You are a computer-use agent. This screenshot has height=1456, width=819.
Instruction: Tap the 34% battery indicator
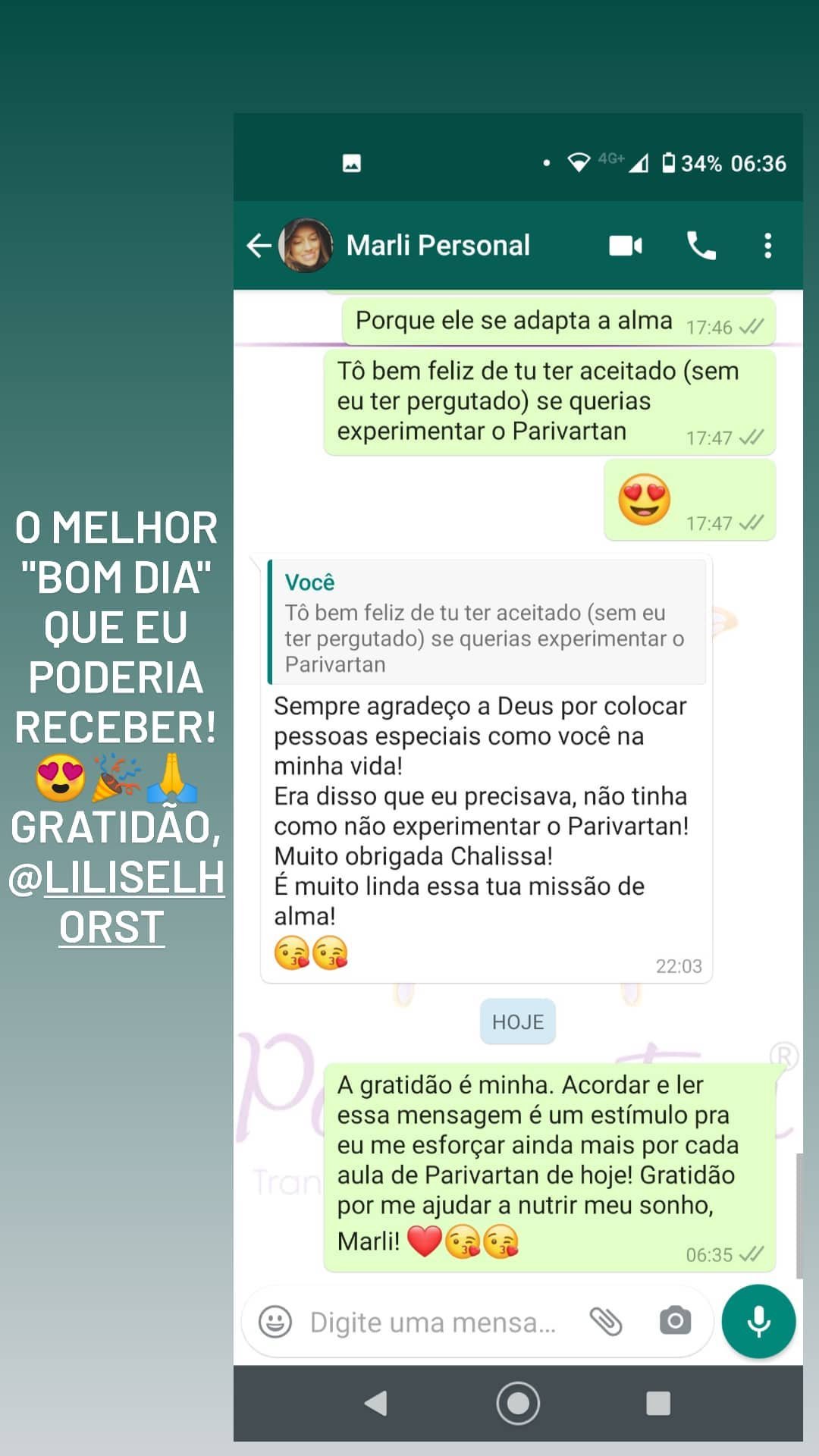coord(701,162)
